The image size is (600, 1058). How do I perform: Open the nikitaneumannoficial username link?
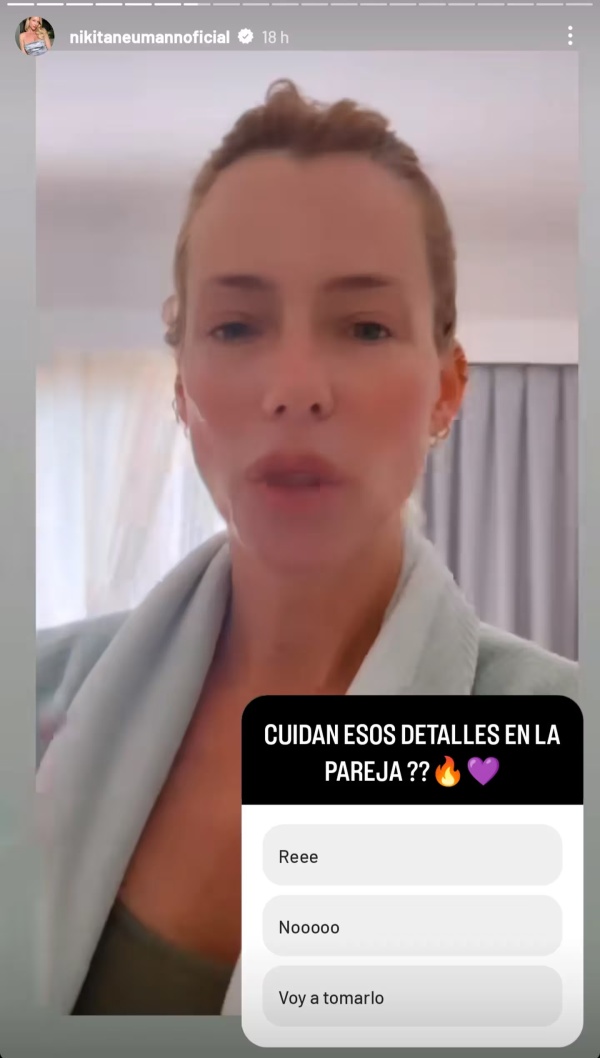149,37
